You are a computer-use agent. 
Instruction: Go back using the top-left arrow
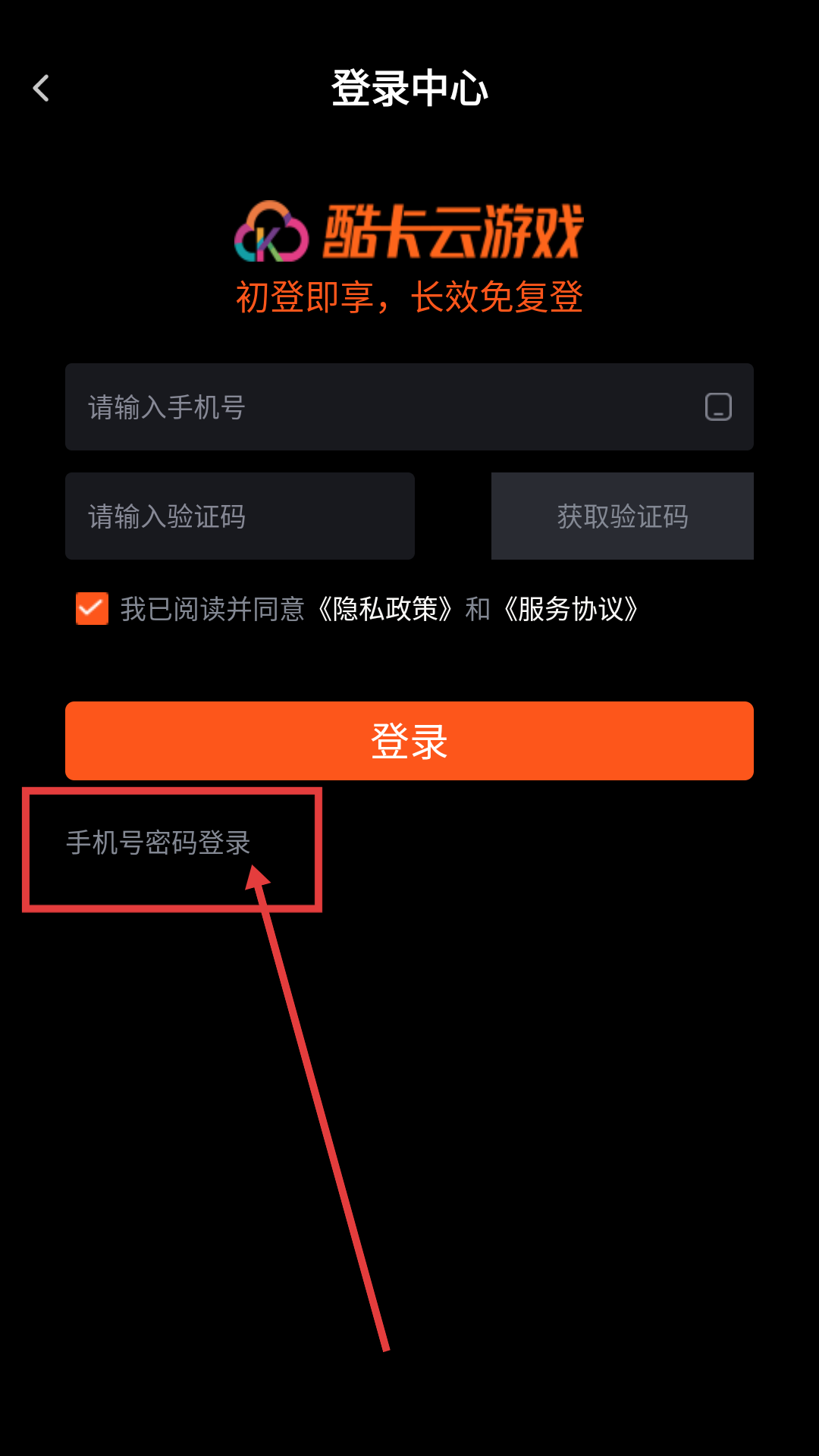[x=42, y=88]
